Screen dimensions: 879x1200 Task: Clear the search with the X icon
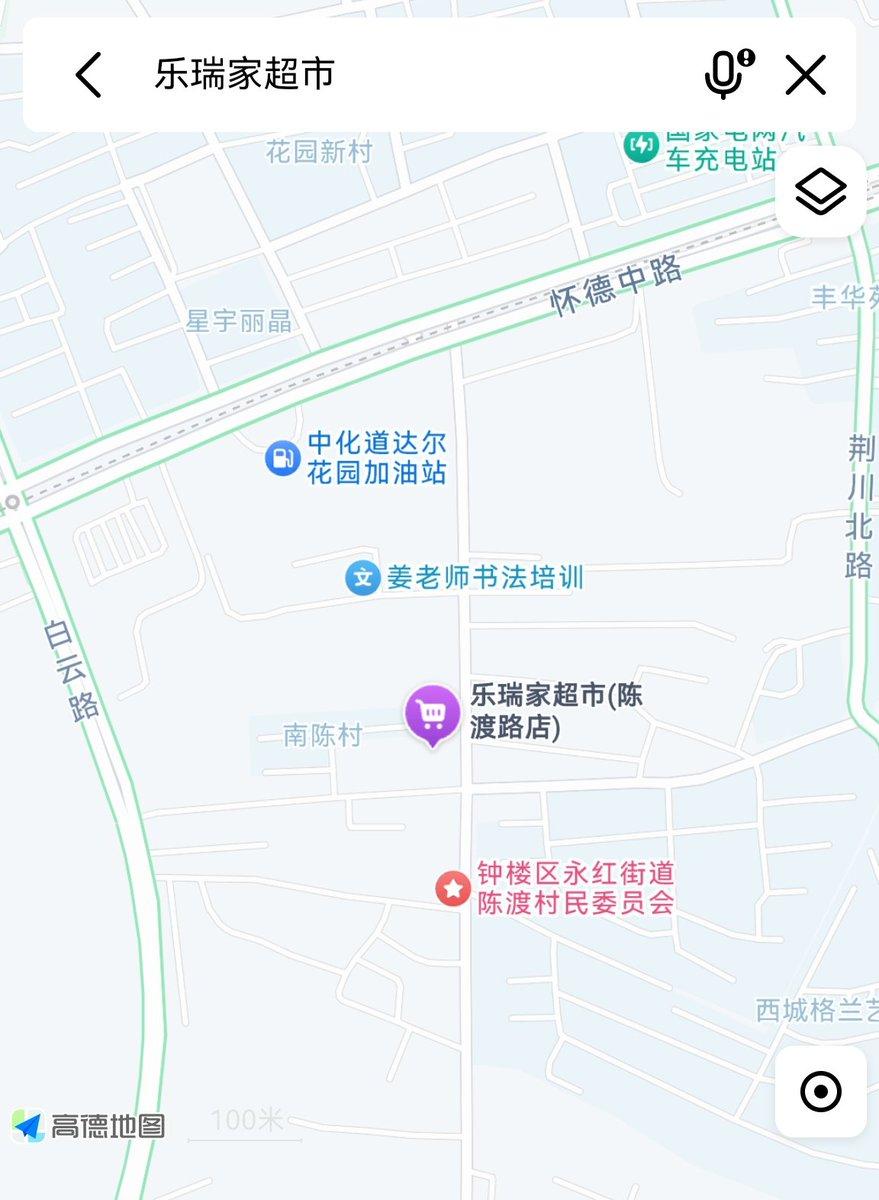[805, 75]
